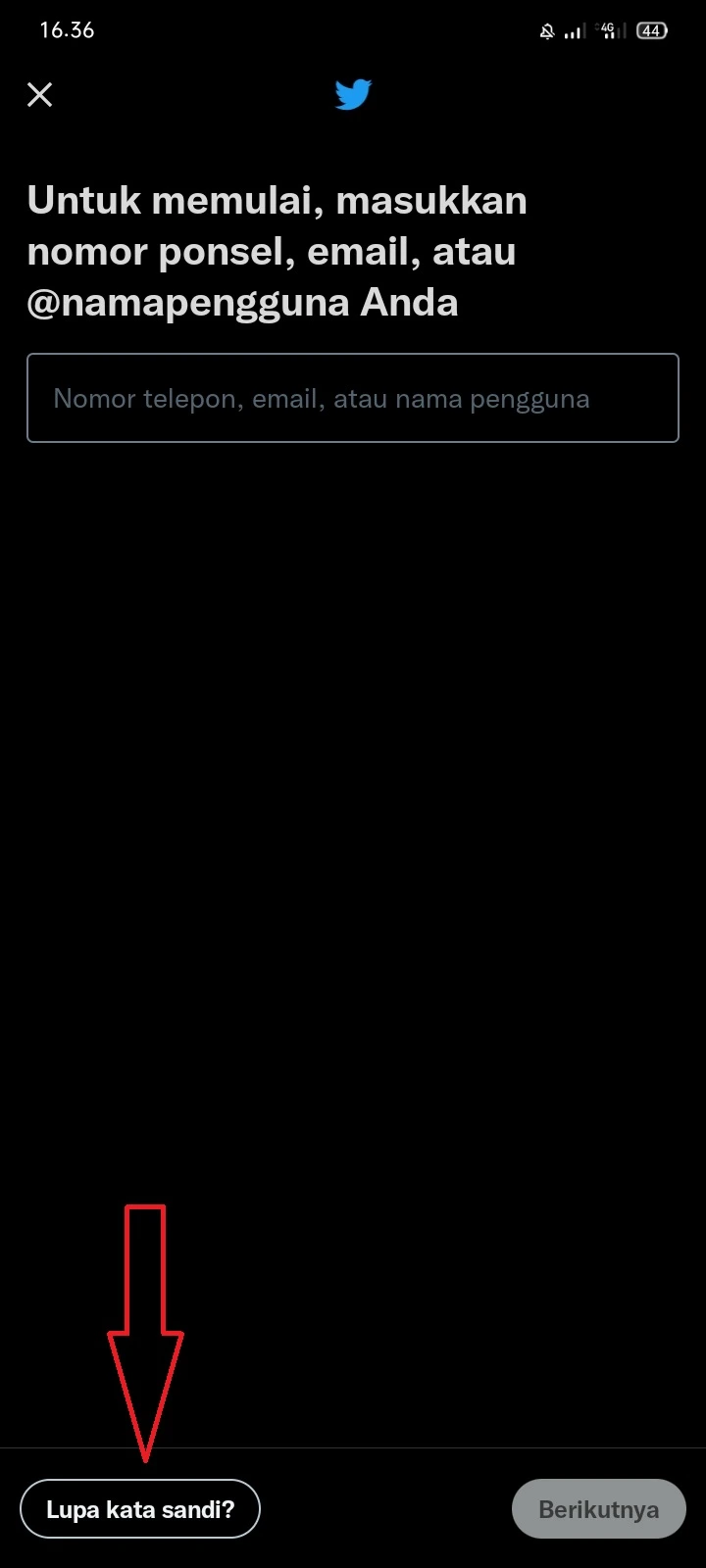Focus the phone, email, or username field
Image resolution: width=706 pixels, height=1568 pixels.
(x=353, y=398)
